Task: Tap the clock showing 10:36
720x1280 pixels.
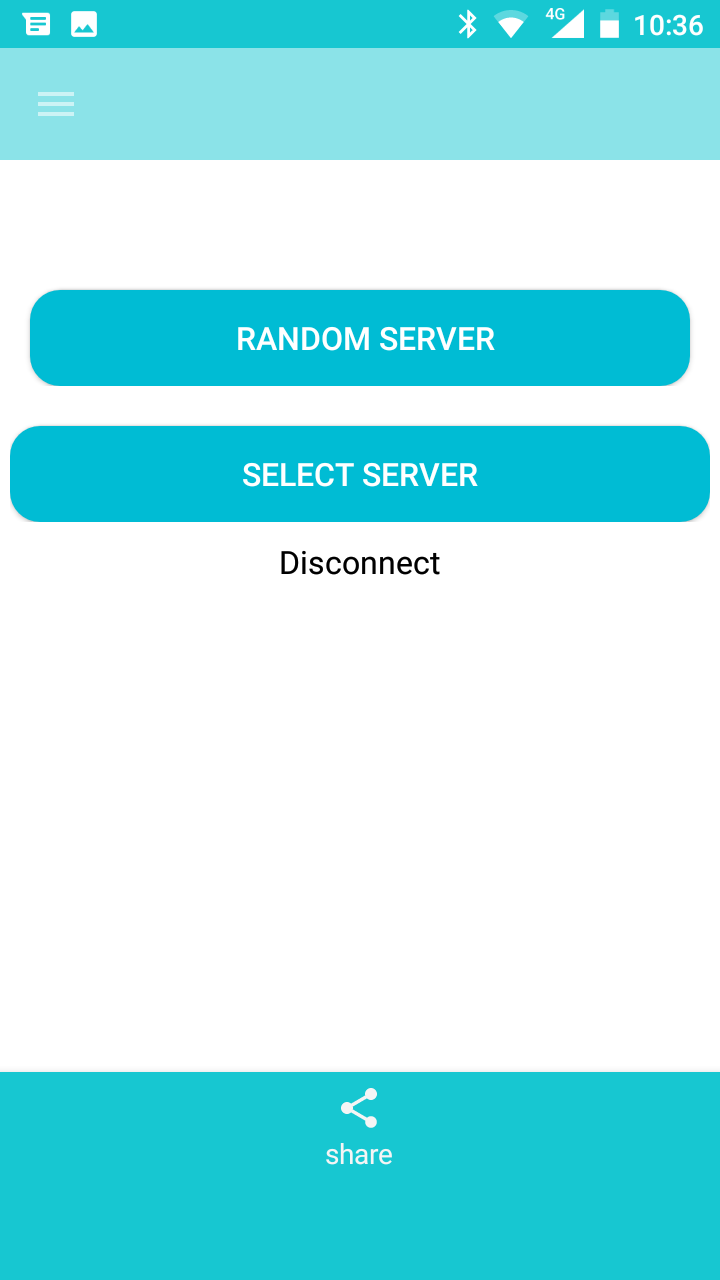Action: [672, 24]
